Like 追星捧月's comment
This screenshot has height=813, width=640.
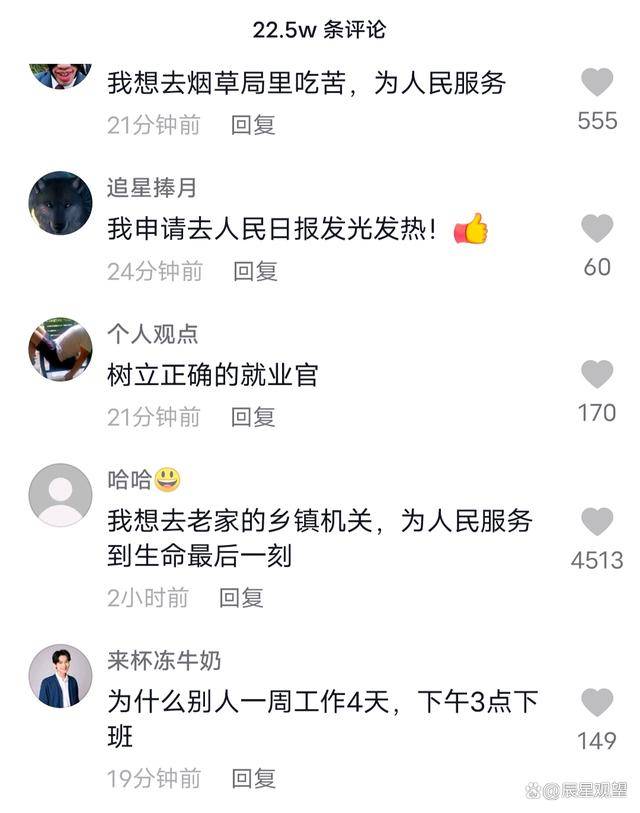click(597, 229)
